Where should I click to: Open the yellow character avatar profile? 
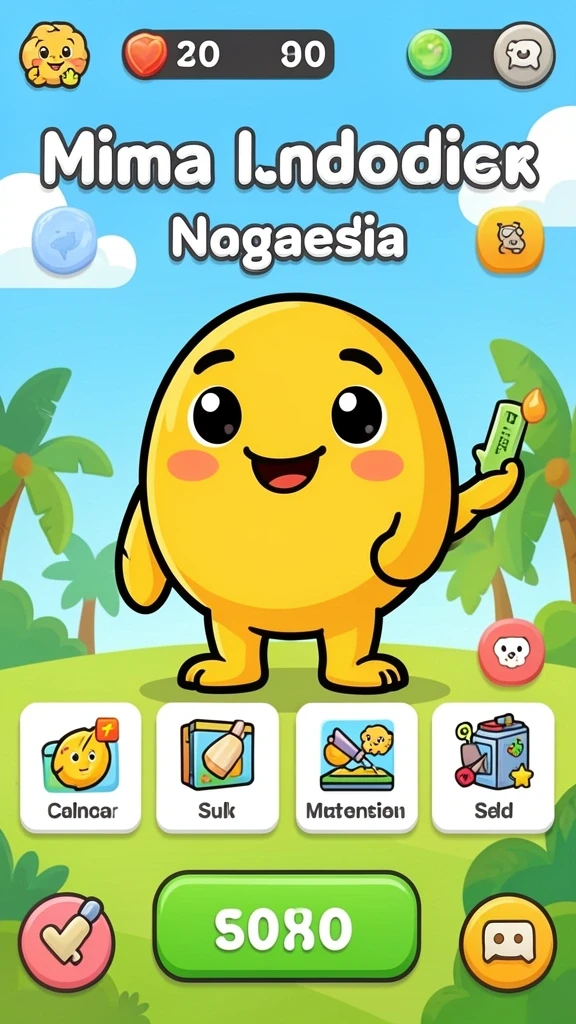(x=54, y=54)
